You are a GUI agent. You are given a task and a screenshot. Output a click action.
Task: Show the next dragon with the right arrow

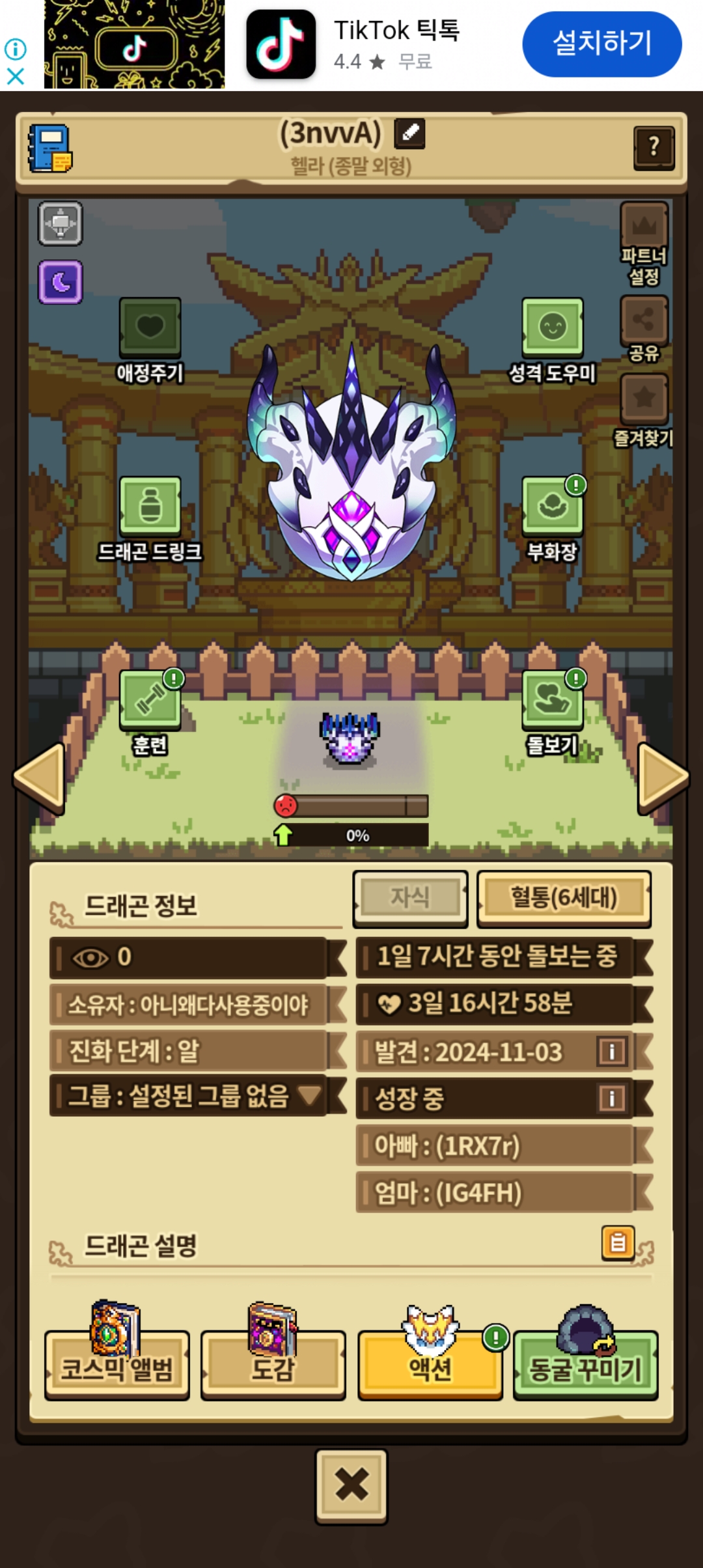(x=663, y=778)
